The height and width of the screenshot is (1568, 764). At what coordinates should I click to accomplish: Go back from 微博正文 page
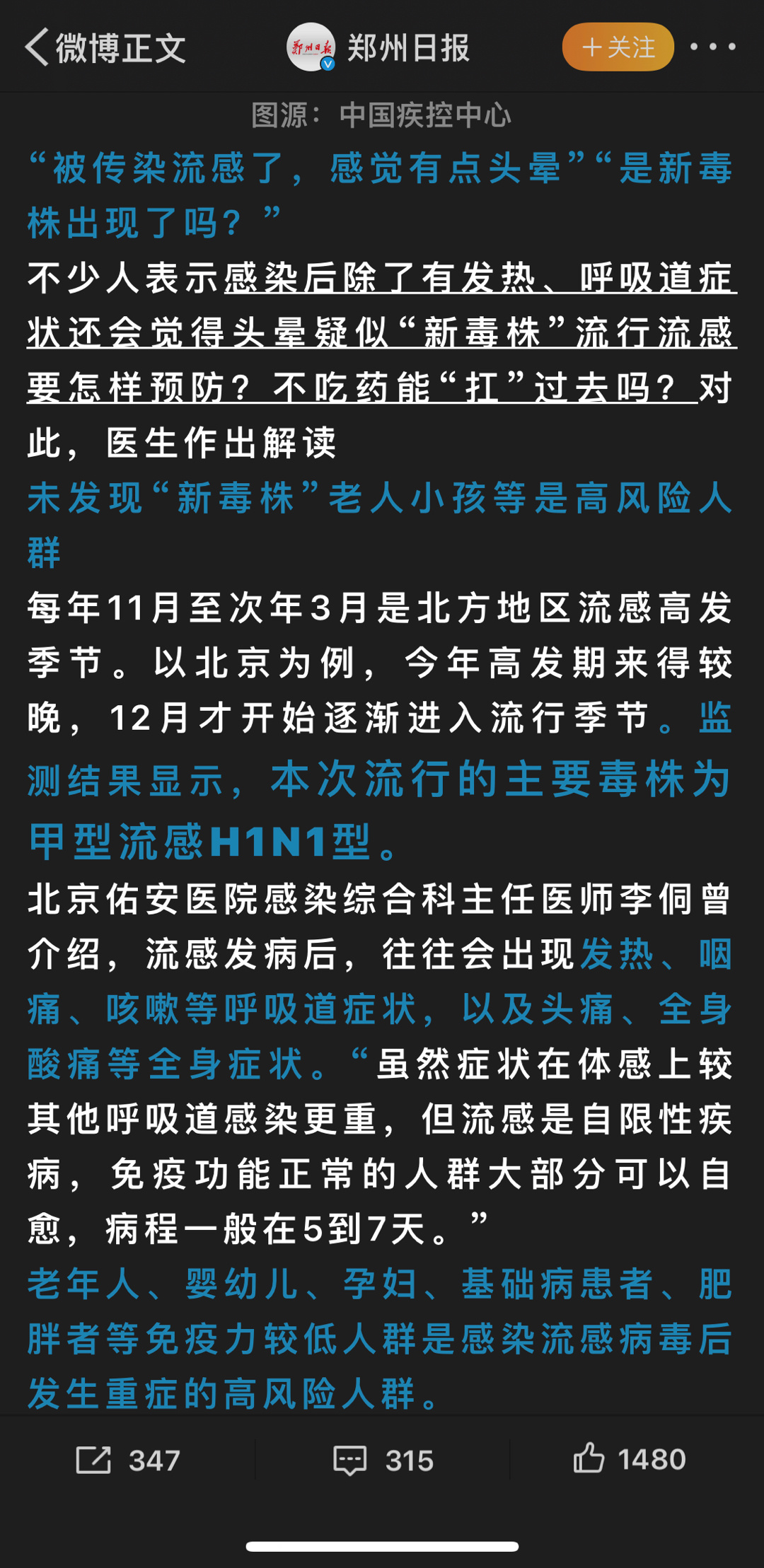tap(37, 47)
